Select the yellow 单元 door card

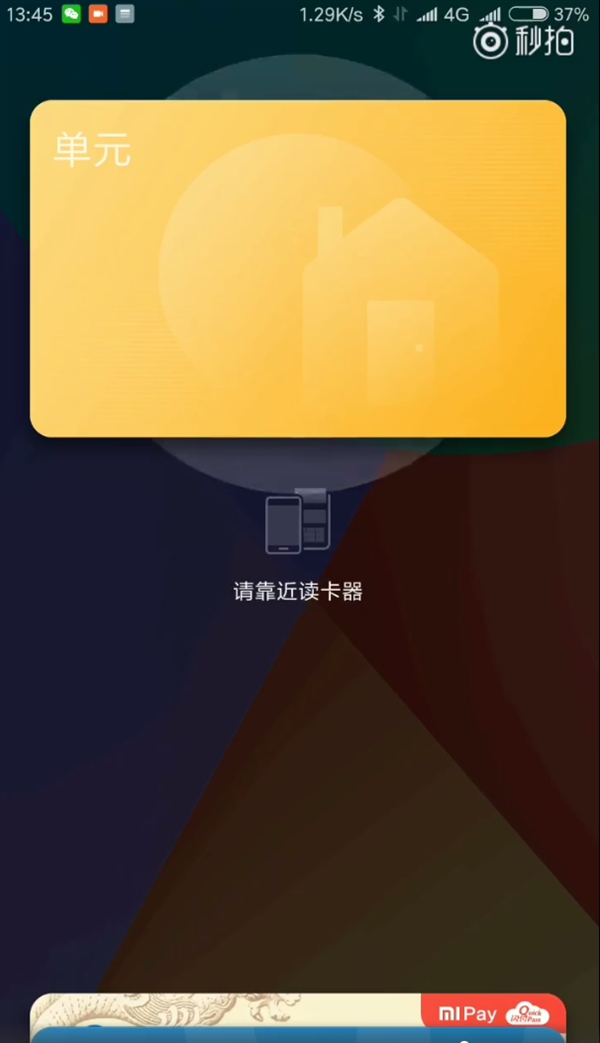tap(298, 268)
